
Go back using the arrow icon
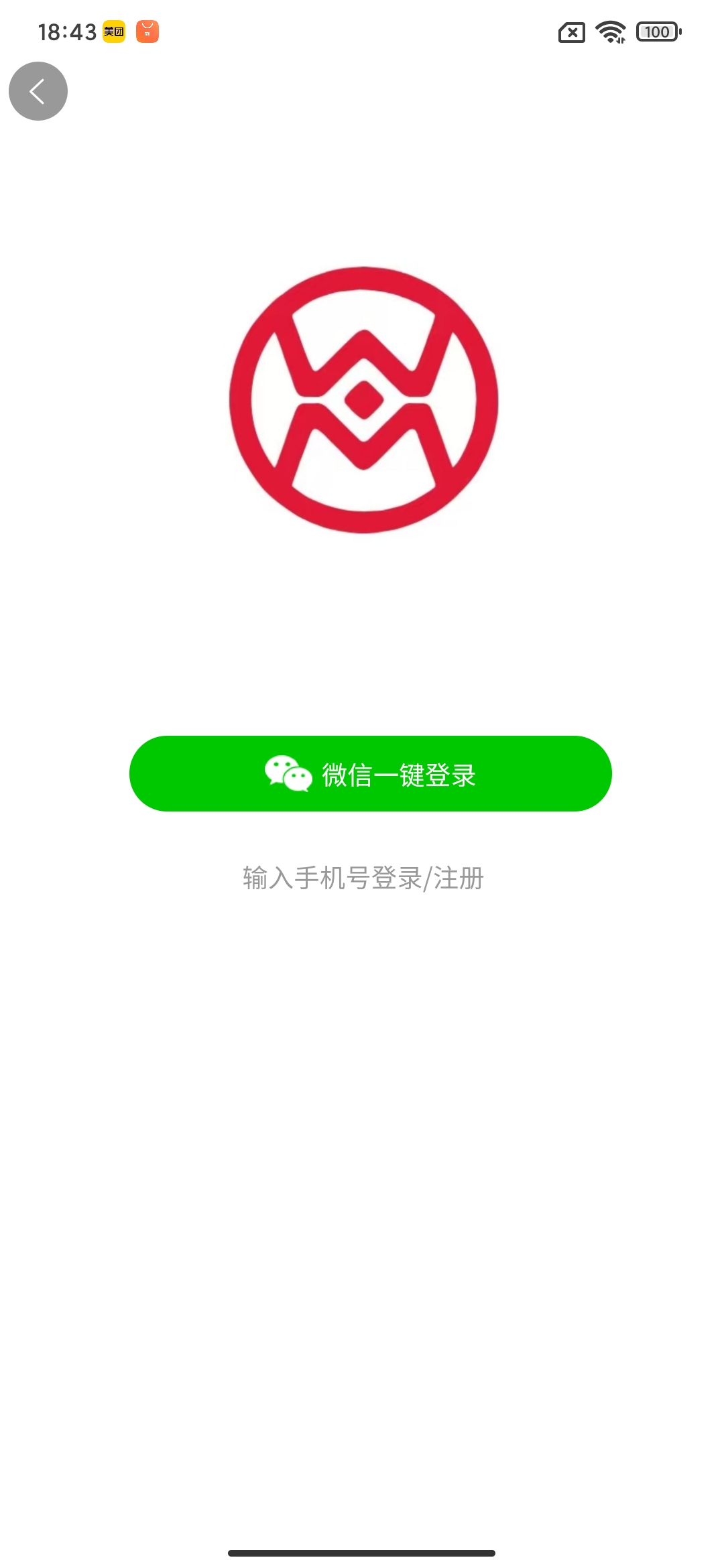pyautogui.click(x=38, y=91)
